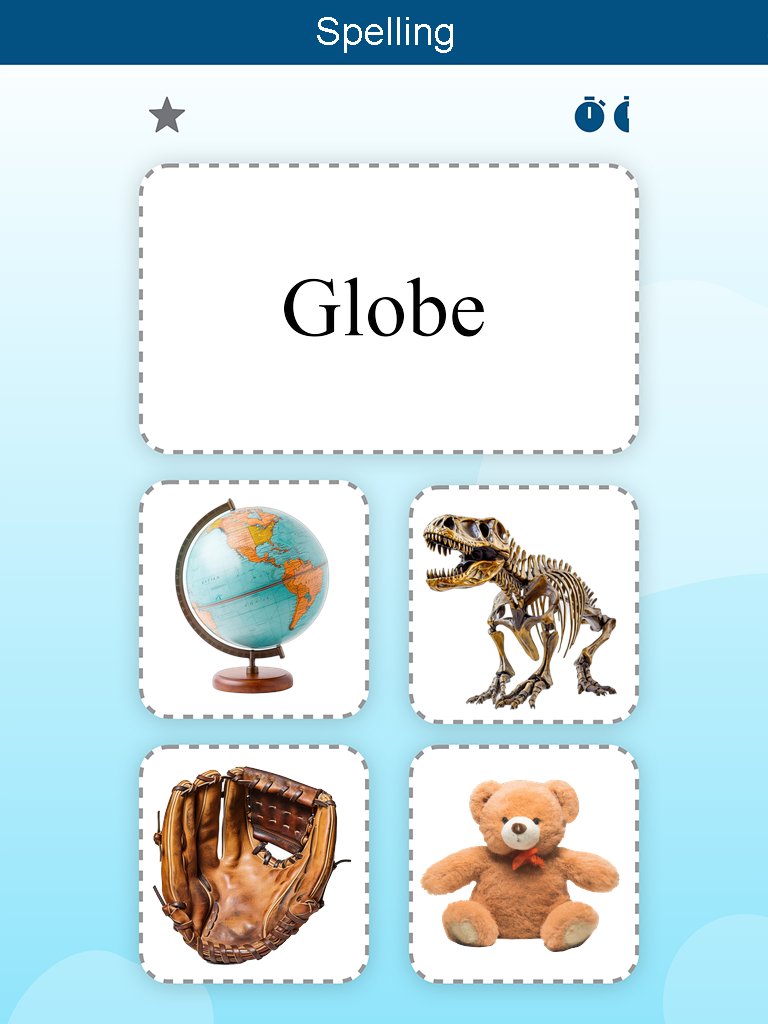Screen dimensions: 768x1024
Task: Tap the star icon
Action: coord(167,116)
